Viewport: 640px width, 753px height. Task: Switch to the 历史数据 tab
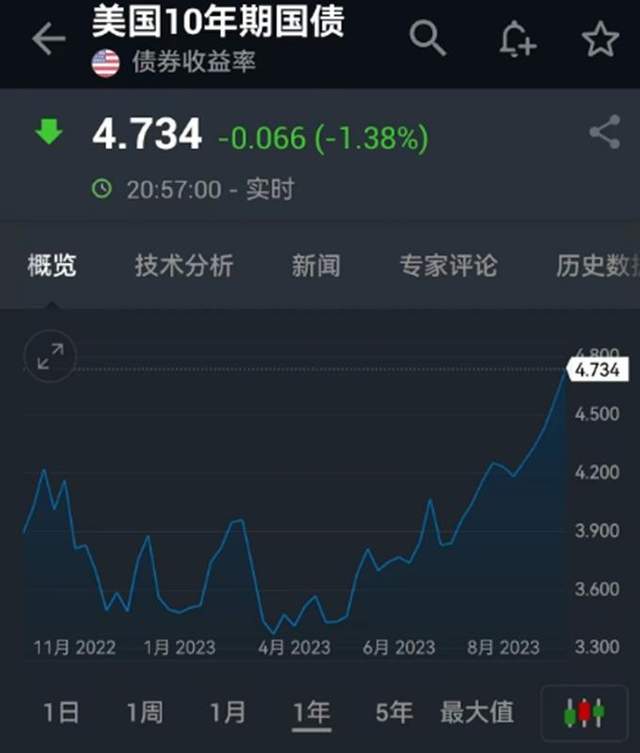click(x=597, y=265)
